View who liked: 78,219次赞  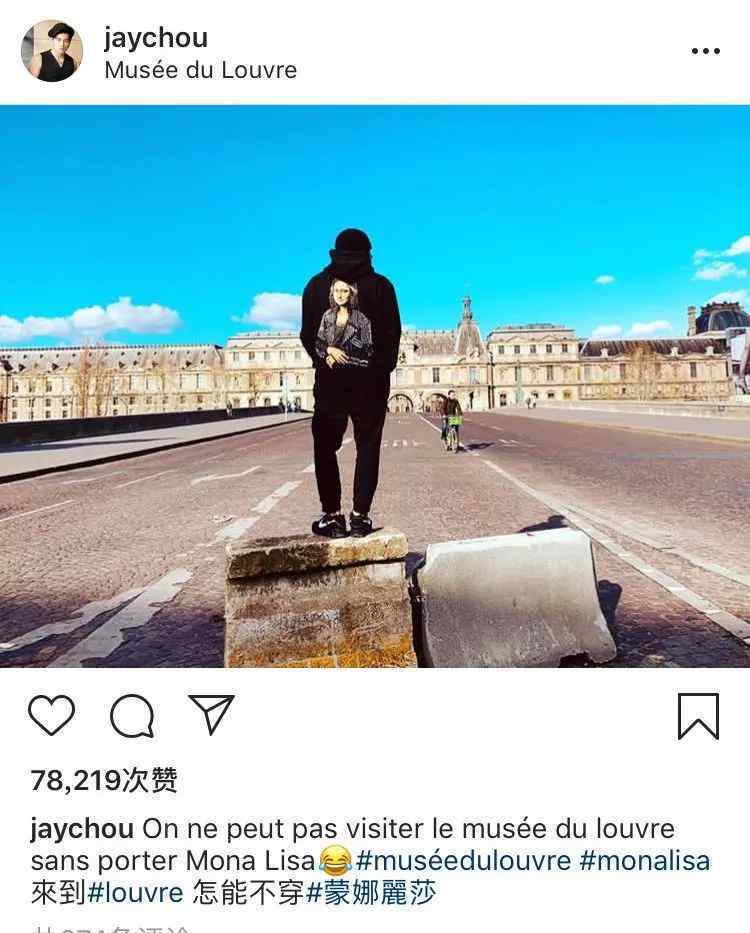104,781
